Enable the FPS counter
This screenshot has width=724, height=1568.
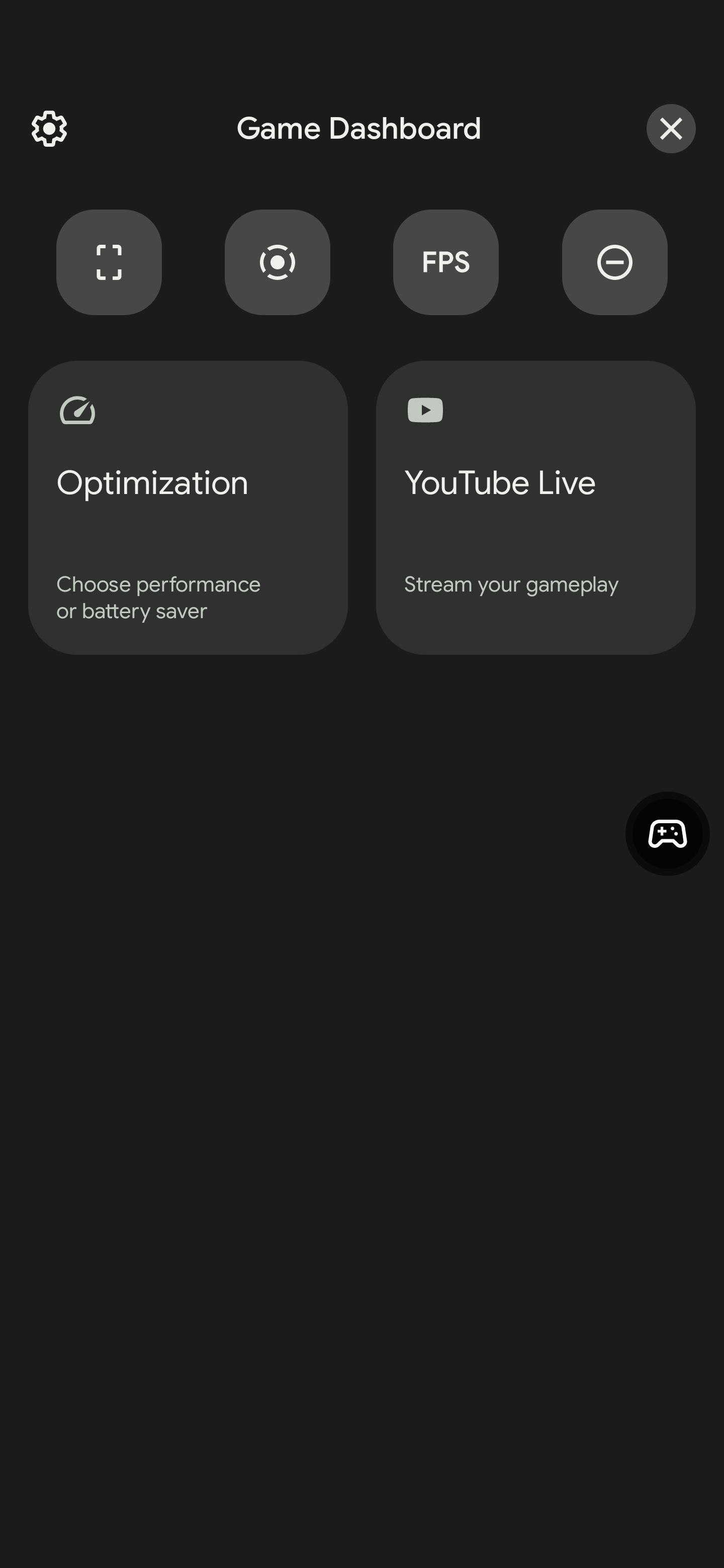coord(446,262)
